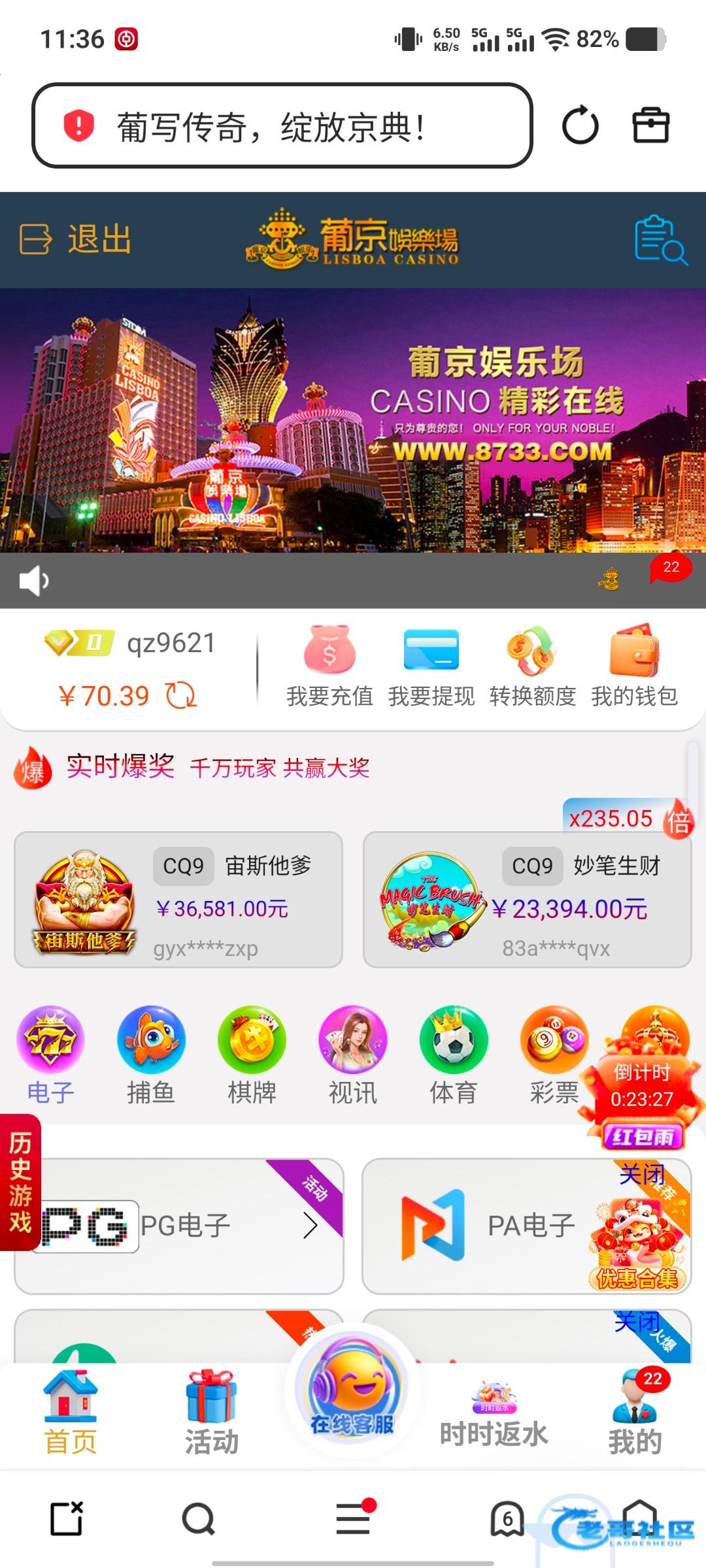Open 我的钱包 wallet
The height and width of the screenshot is (1568, 706).
(634, 666)
